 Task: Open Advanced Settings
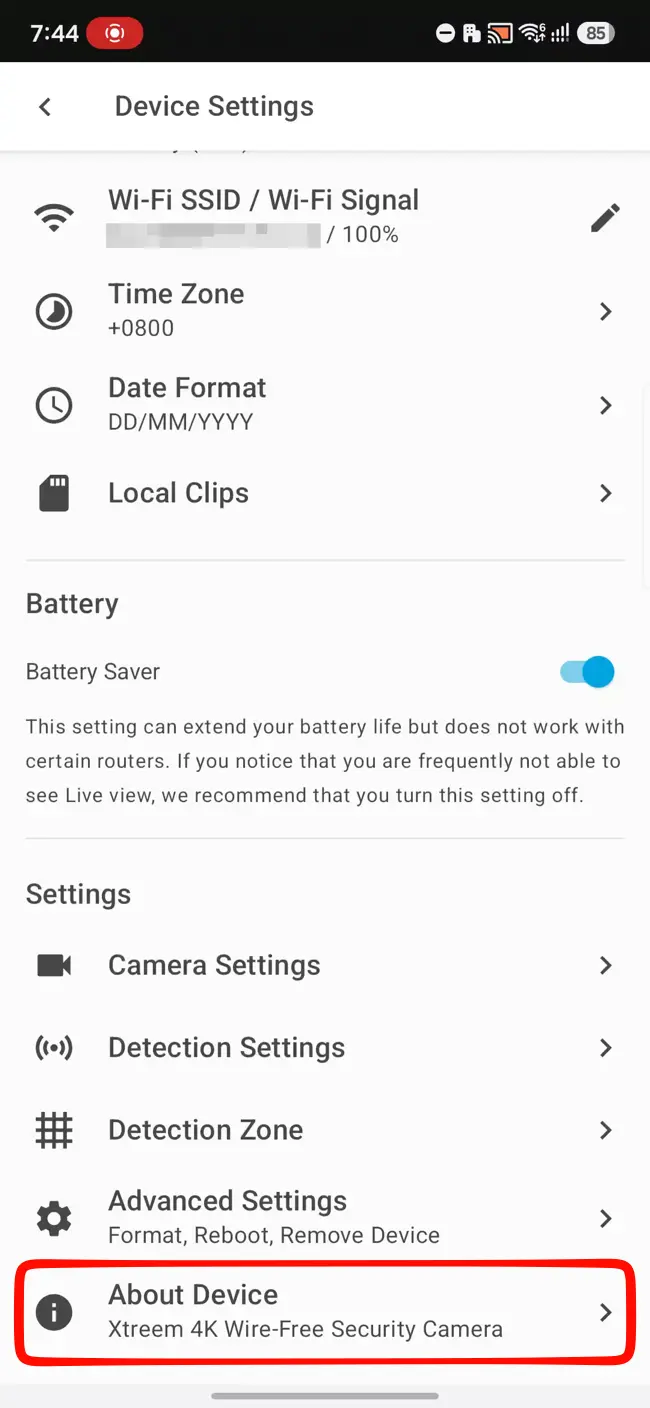325,1218
